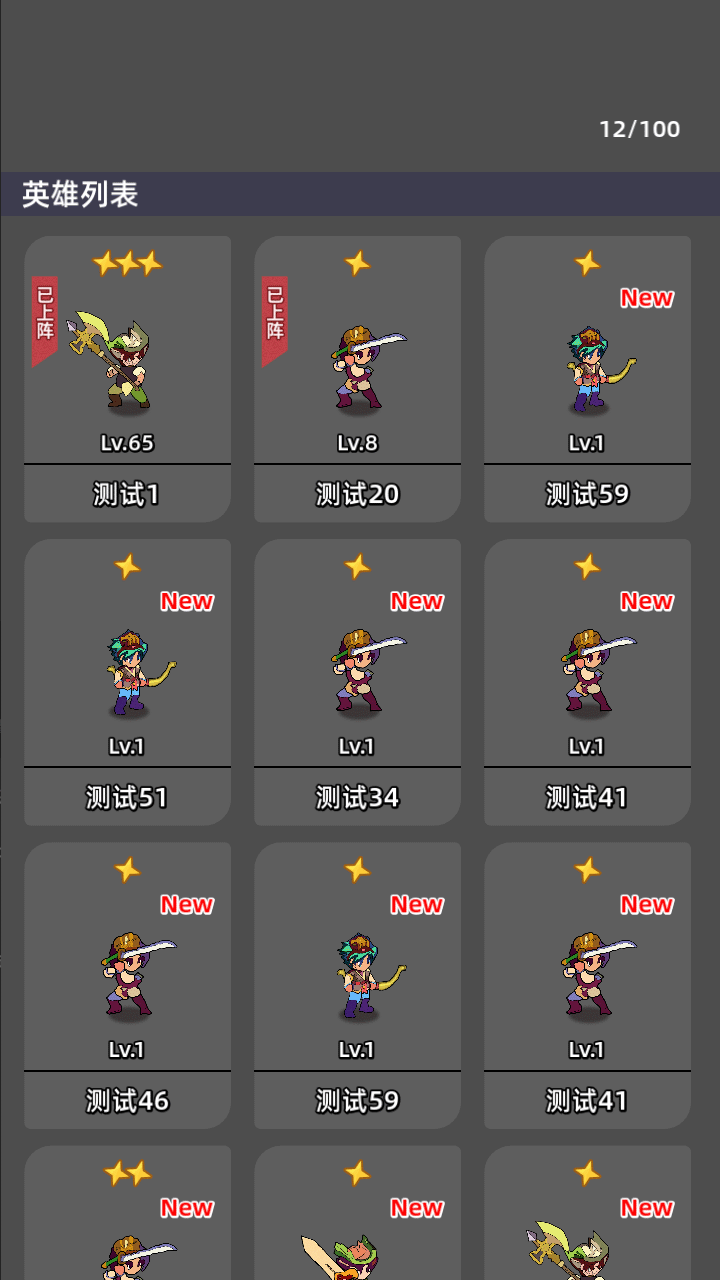Tap the single star above 测试34
The height and width of the screenshot is (1280, 720).
357,565
